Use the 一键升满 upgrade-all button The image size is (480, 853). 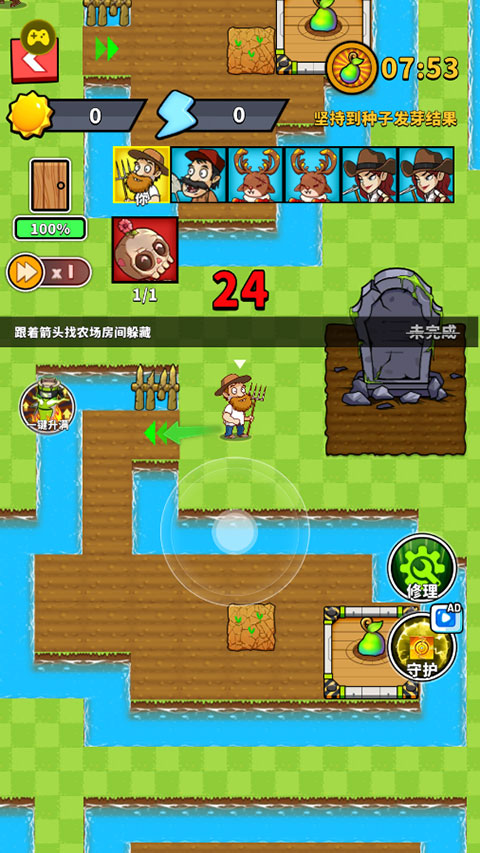47,407
